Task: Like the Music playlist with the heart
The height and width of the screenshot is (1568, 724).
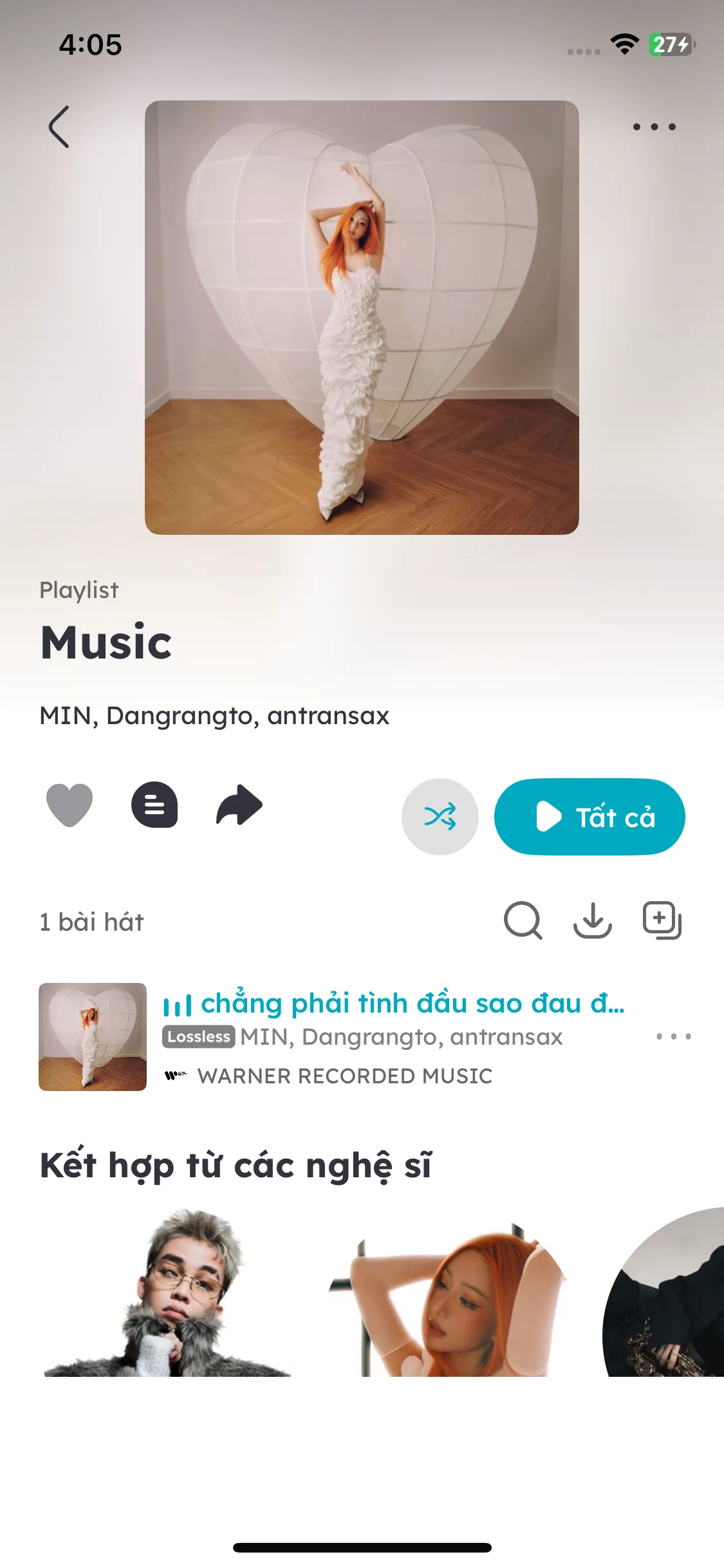Action: pyautogui.click(x=70, y=805)
